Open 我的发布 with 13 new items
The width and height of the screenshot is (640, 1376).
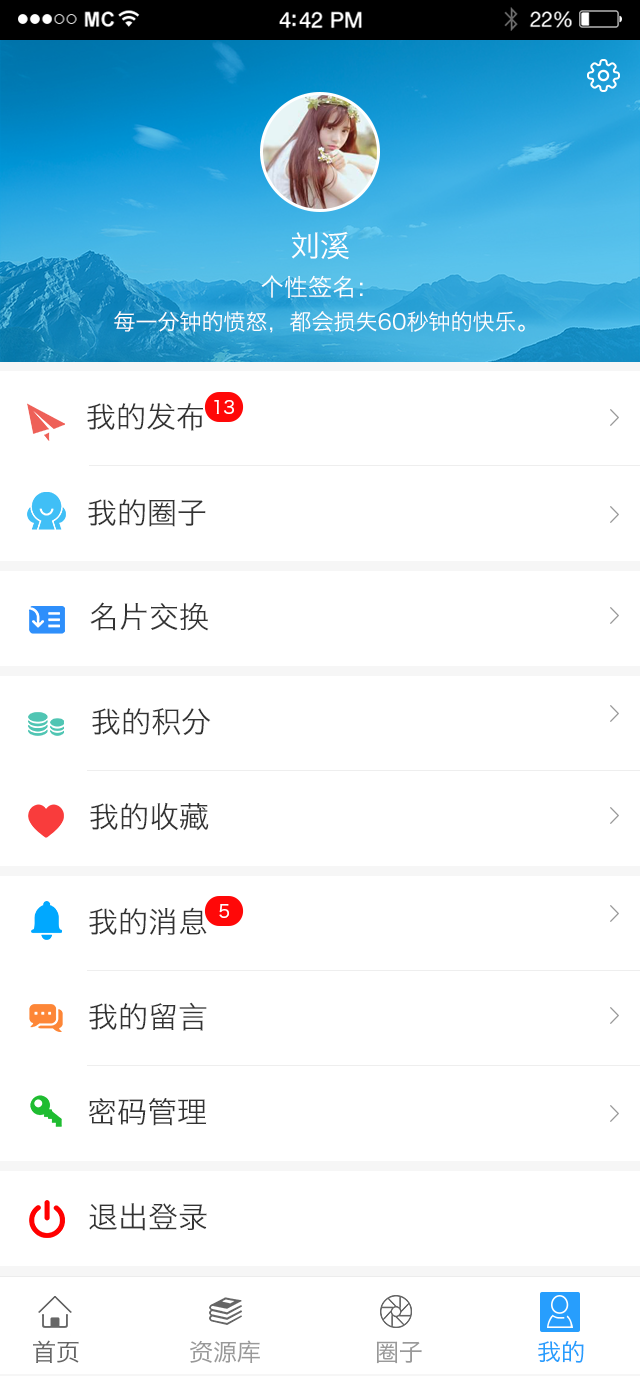[320, 418]
